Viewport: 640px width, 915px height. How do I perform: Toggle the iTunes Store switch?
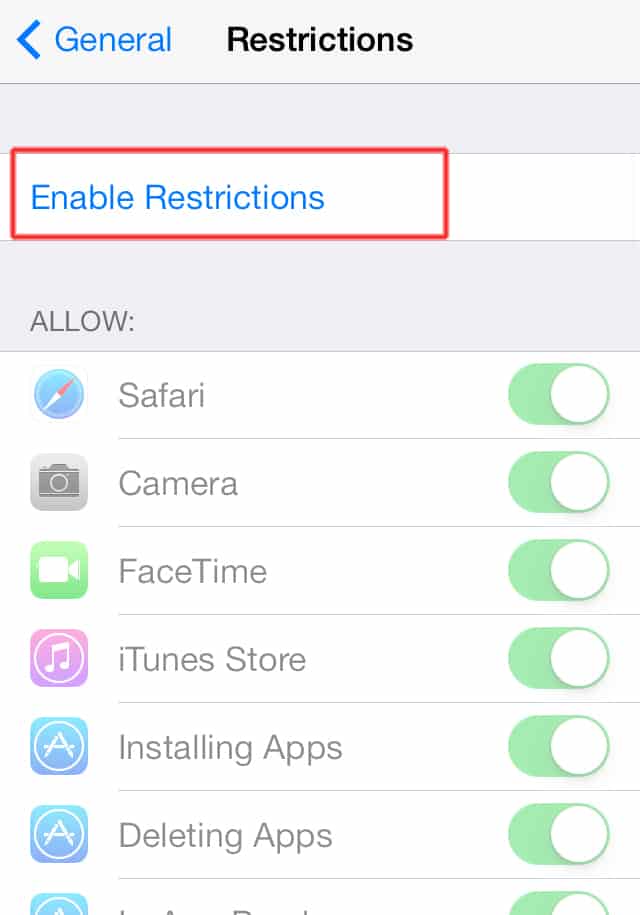click(x=559, y=659)
